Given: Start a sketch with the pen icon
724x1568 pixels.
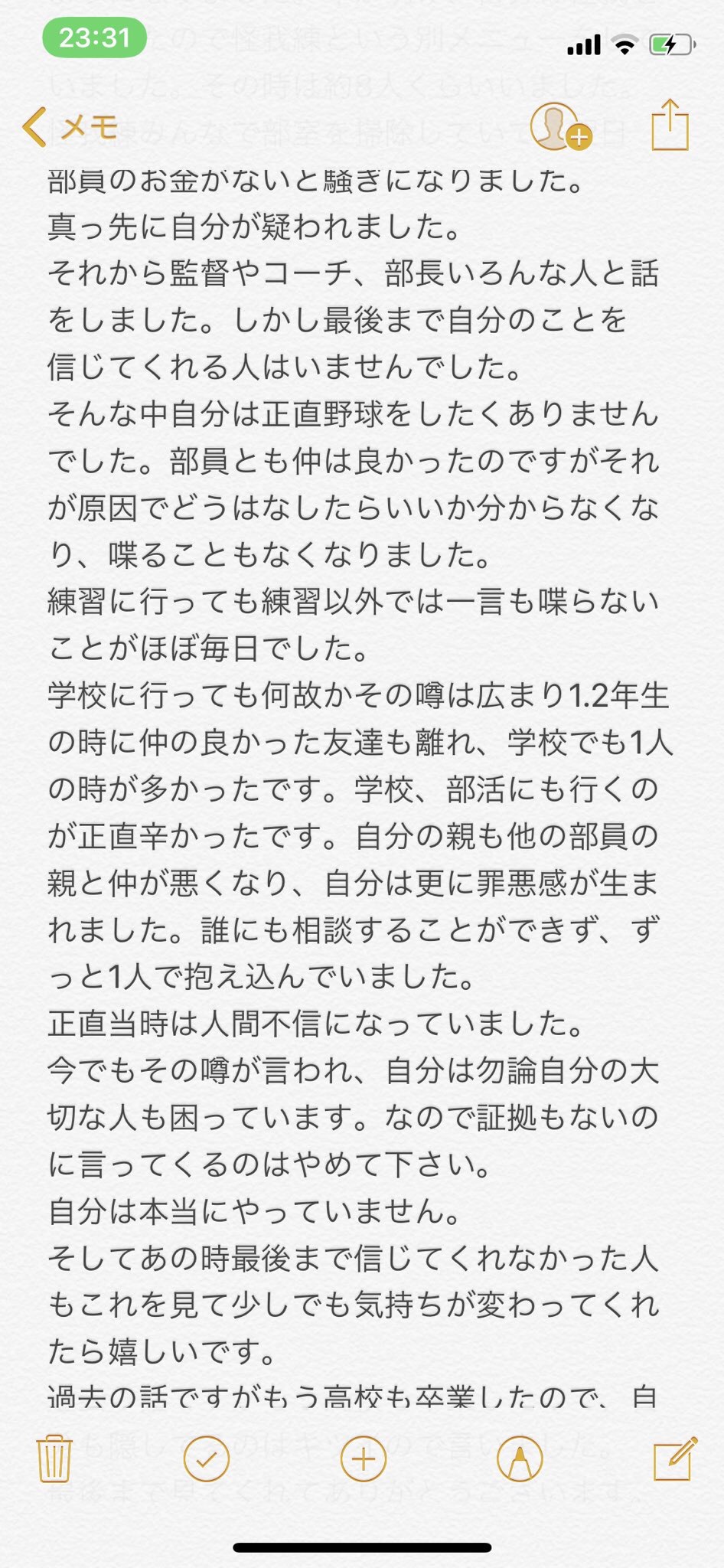Looking at the screenshot, I should pos(520,1459).
